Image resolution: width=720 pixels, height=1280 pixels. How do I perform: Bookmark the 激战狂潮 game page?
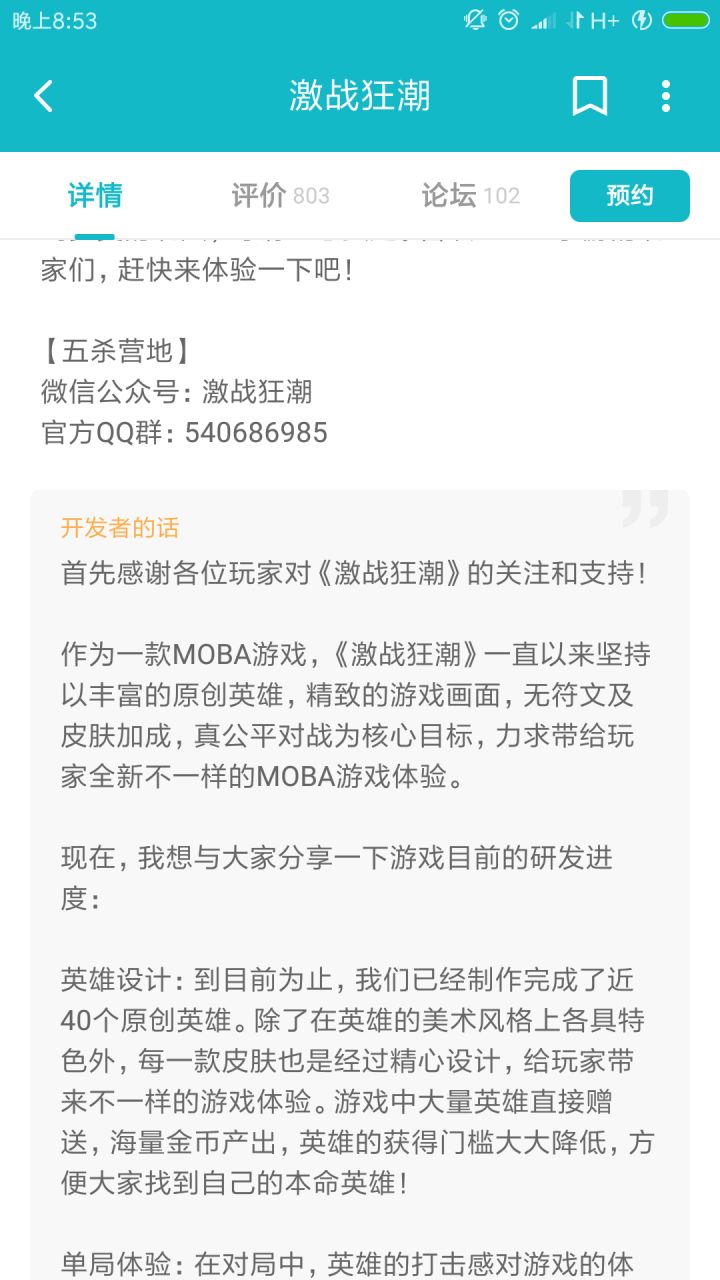pyautogui.click(x=590, y=96)
